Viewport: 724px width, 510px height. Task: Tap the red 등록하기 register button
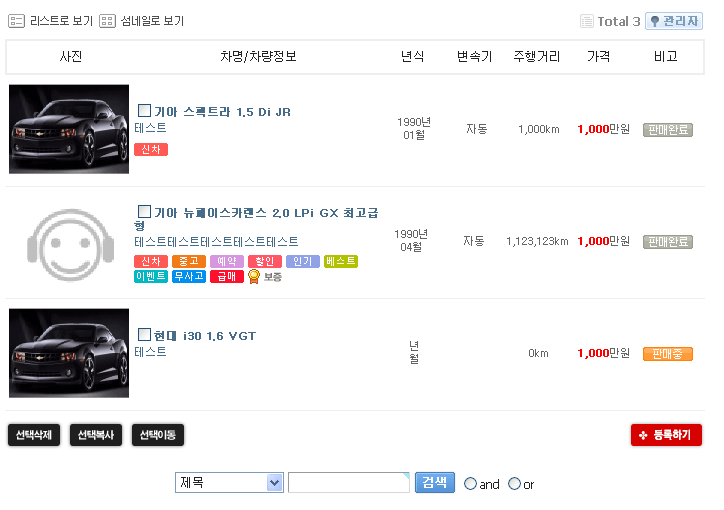pos(666,435)
